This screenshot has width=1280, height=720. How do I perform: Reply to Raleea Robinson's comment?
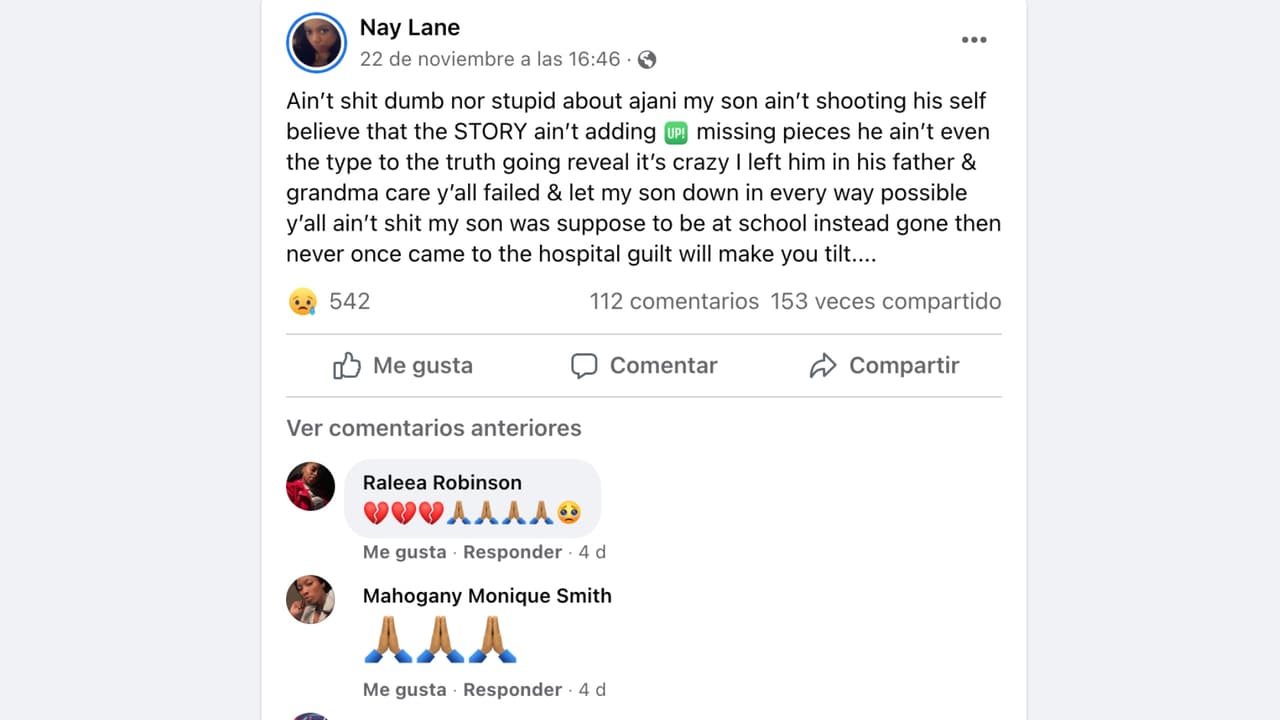tap(512, 552)
